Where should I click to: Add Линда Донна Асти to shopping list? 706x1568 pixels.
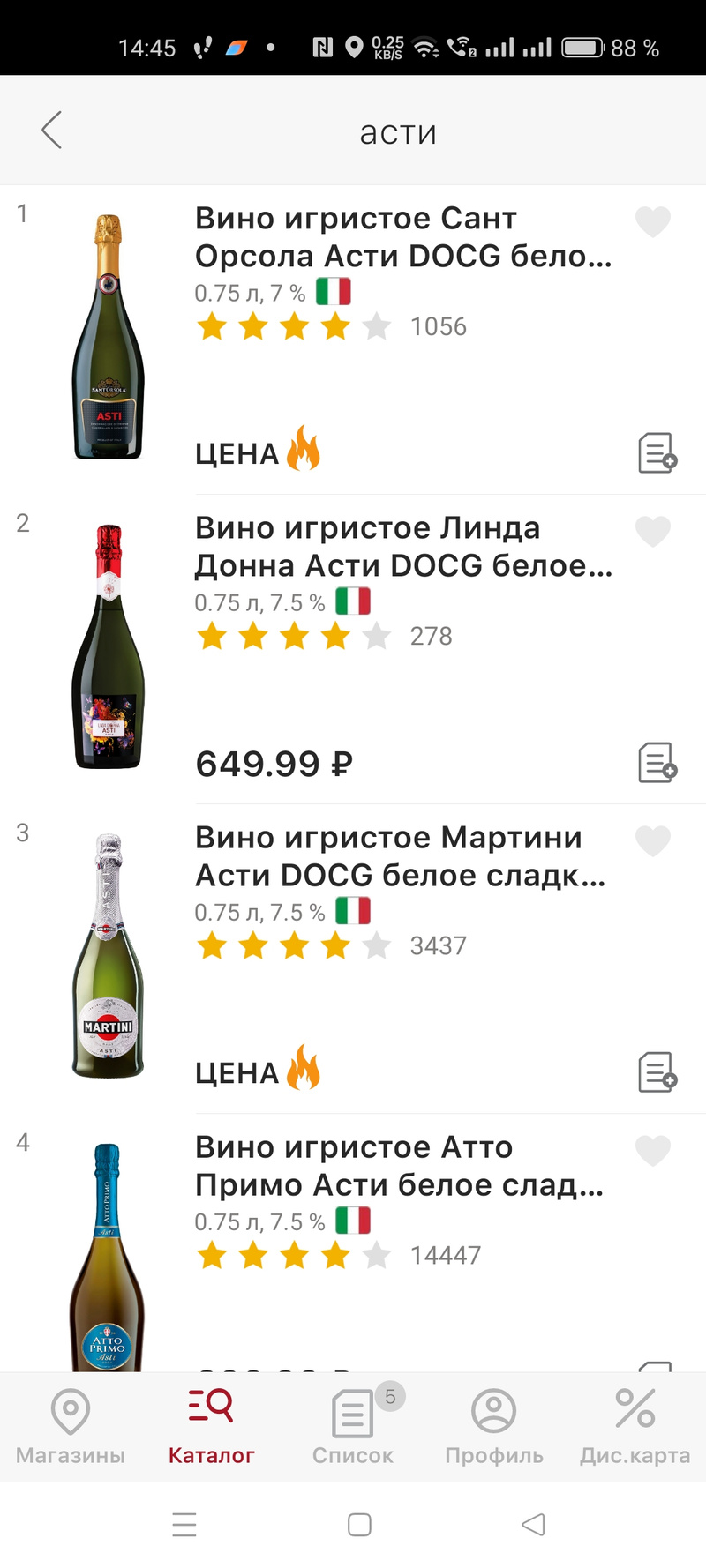(657, 763)
